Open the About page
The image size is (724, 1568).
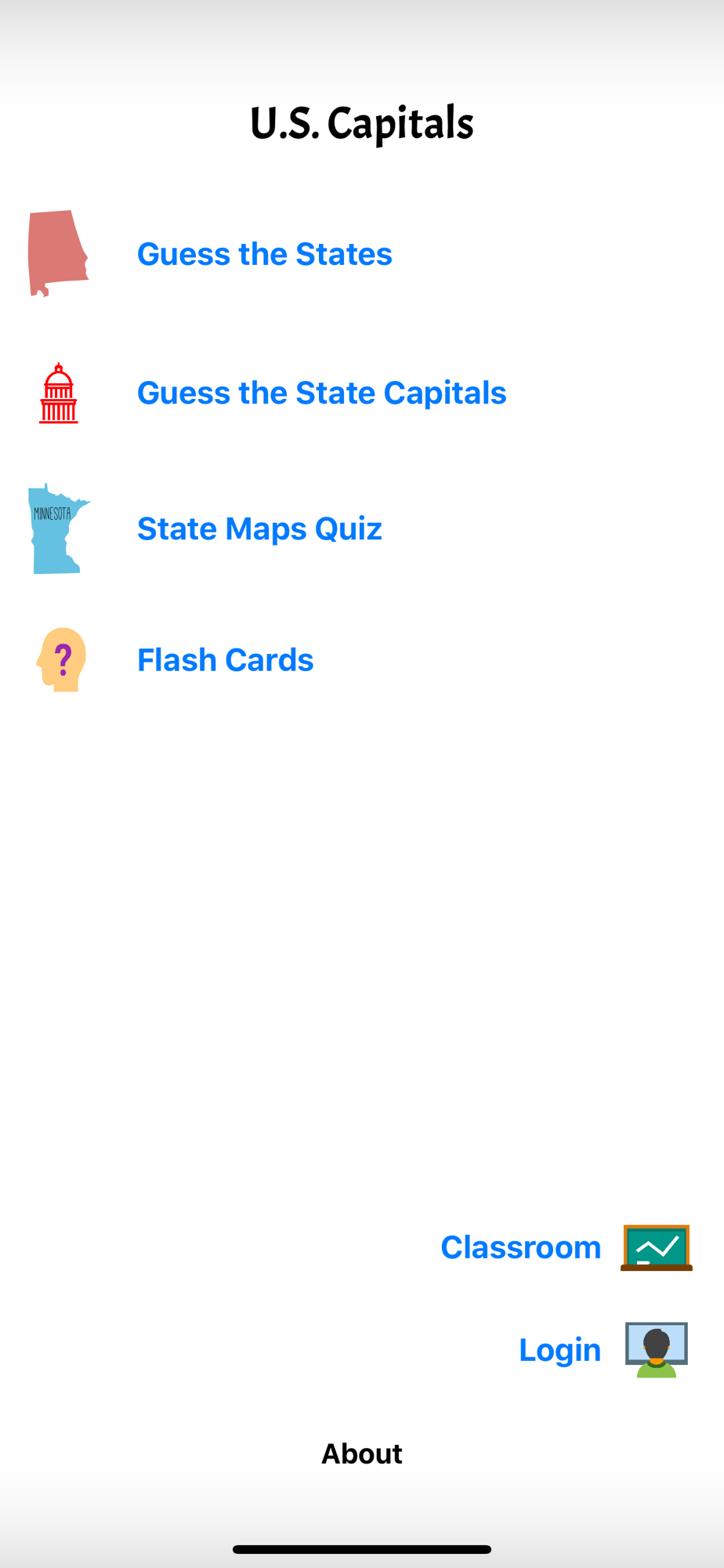pyautogui.click(x=362, y=1454)
